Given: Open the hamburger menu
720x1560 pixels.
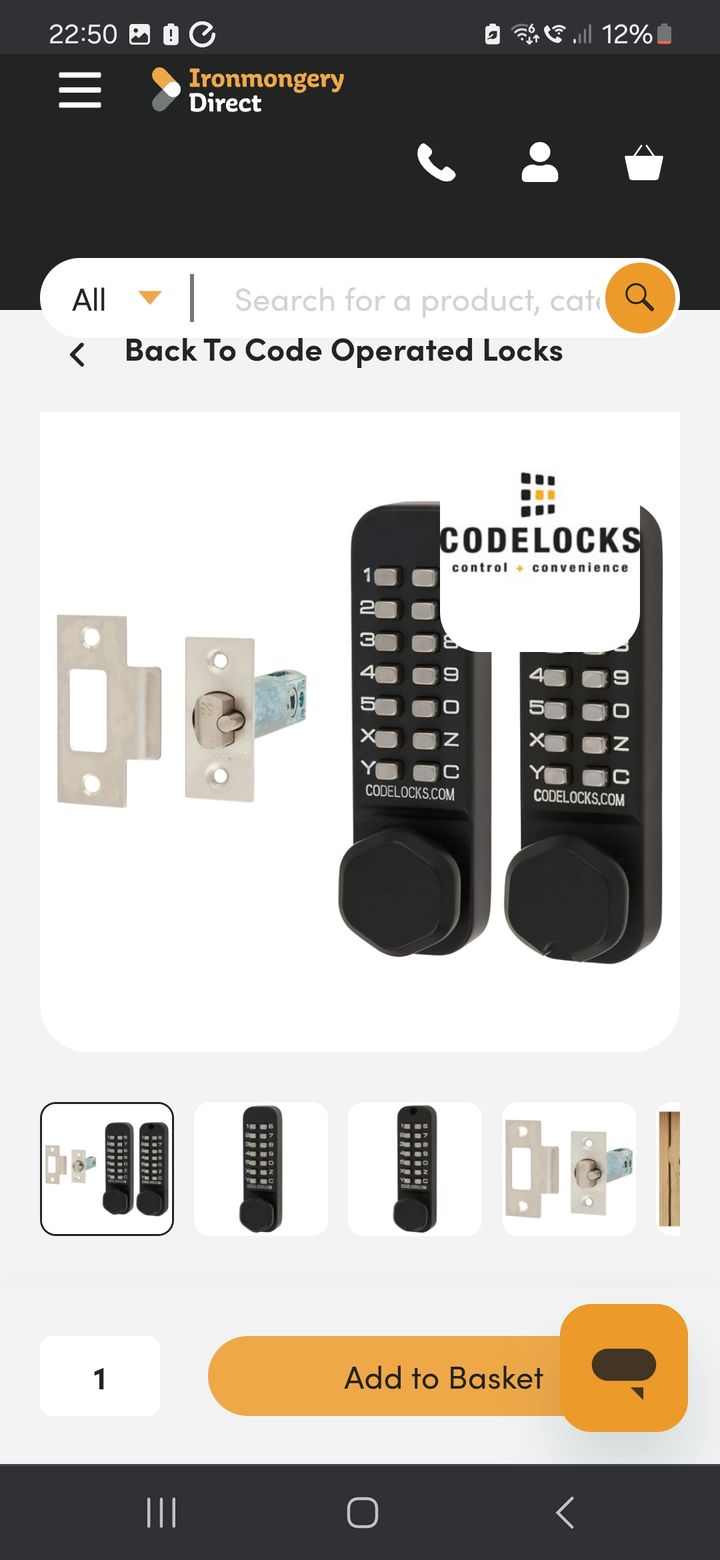Looking at the screenshot, I should (x=80, y=90).
